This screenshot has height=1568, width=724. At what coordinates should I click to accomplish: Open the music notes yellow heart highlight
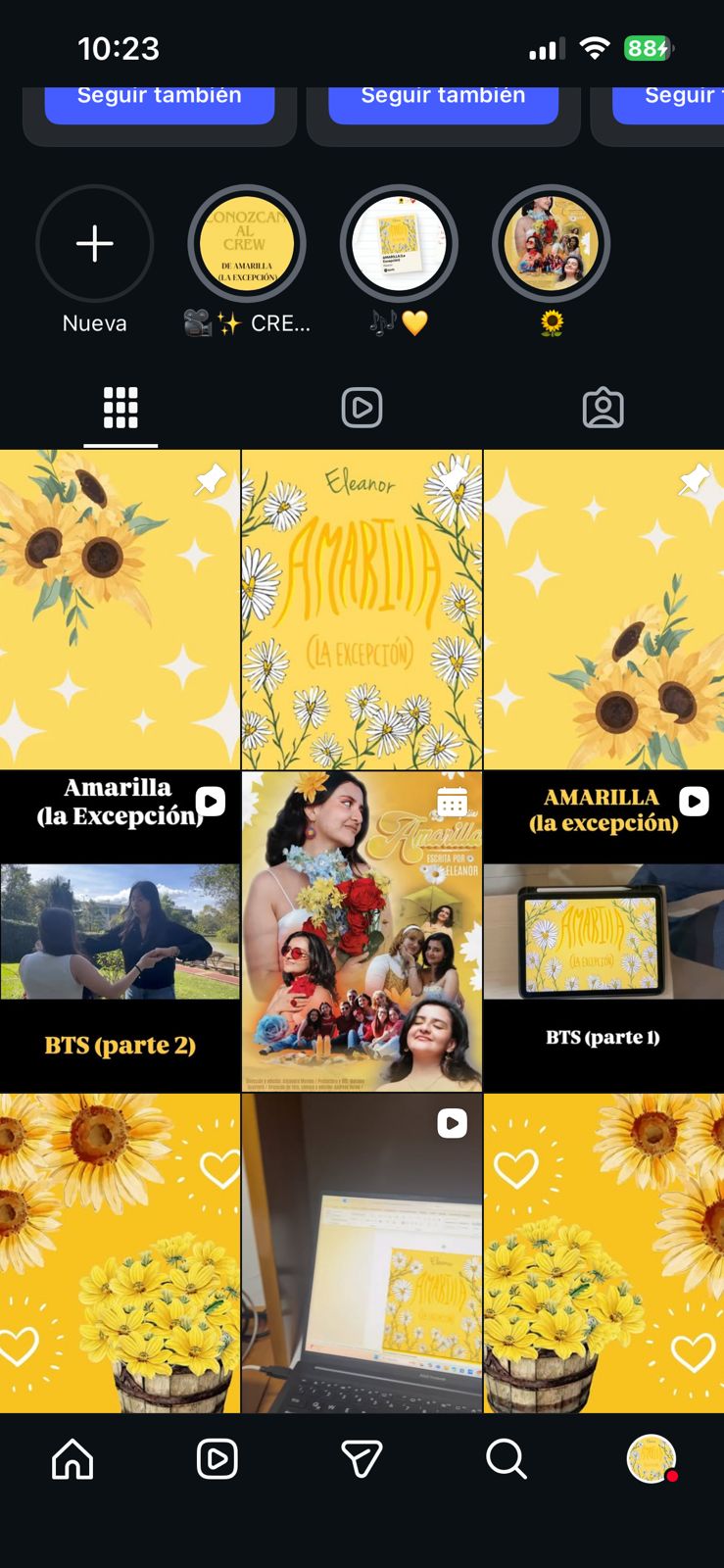click(x=399, y=243)
